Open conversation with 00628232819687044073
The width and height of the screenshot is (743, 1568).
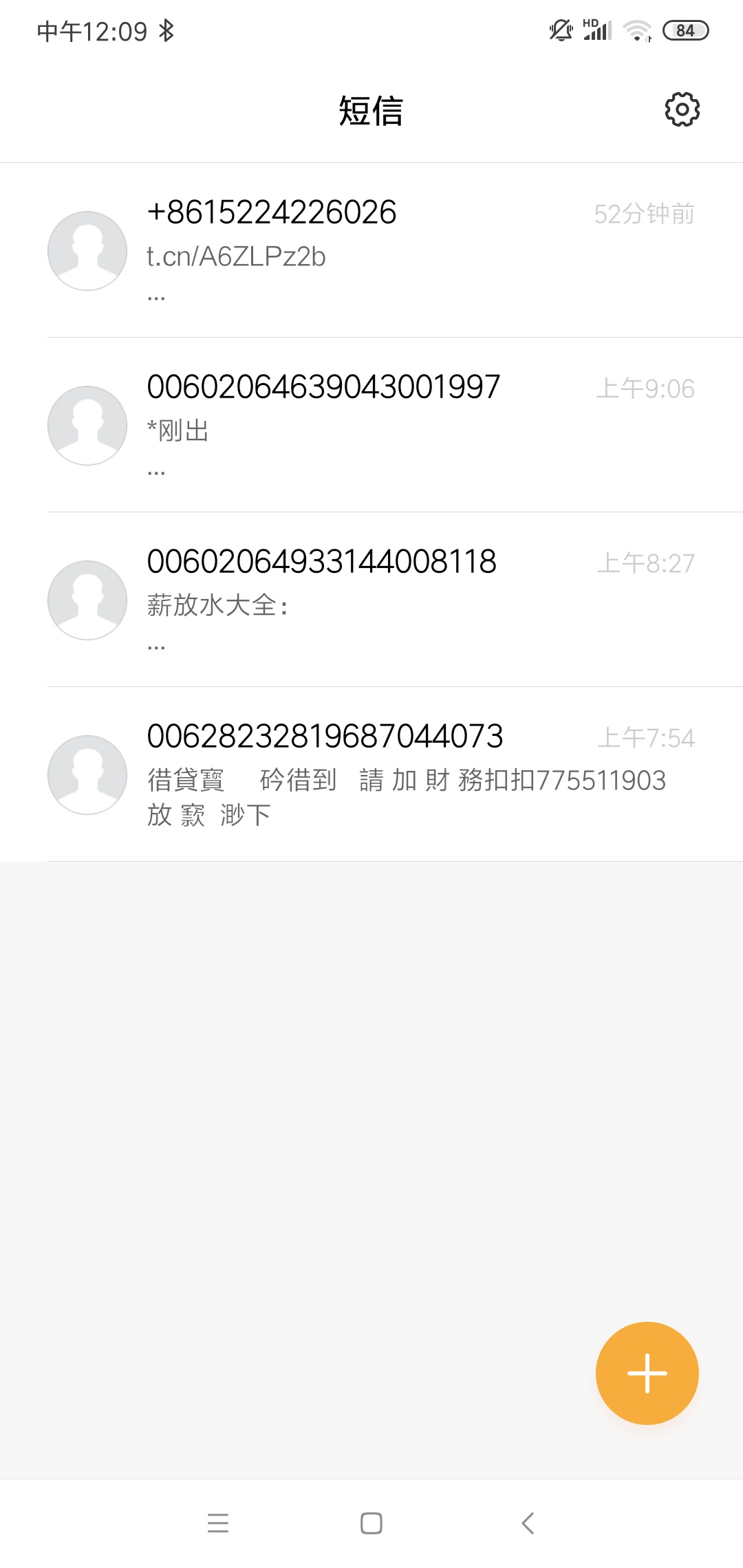371,774
